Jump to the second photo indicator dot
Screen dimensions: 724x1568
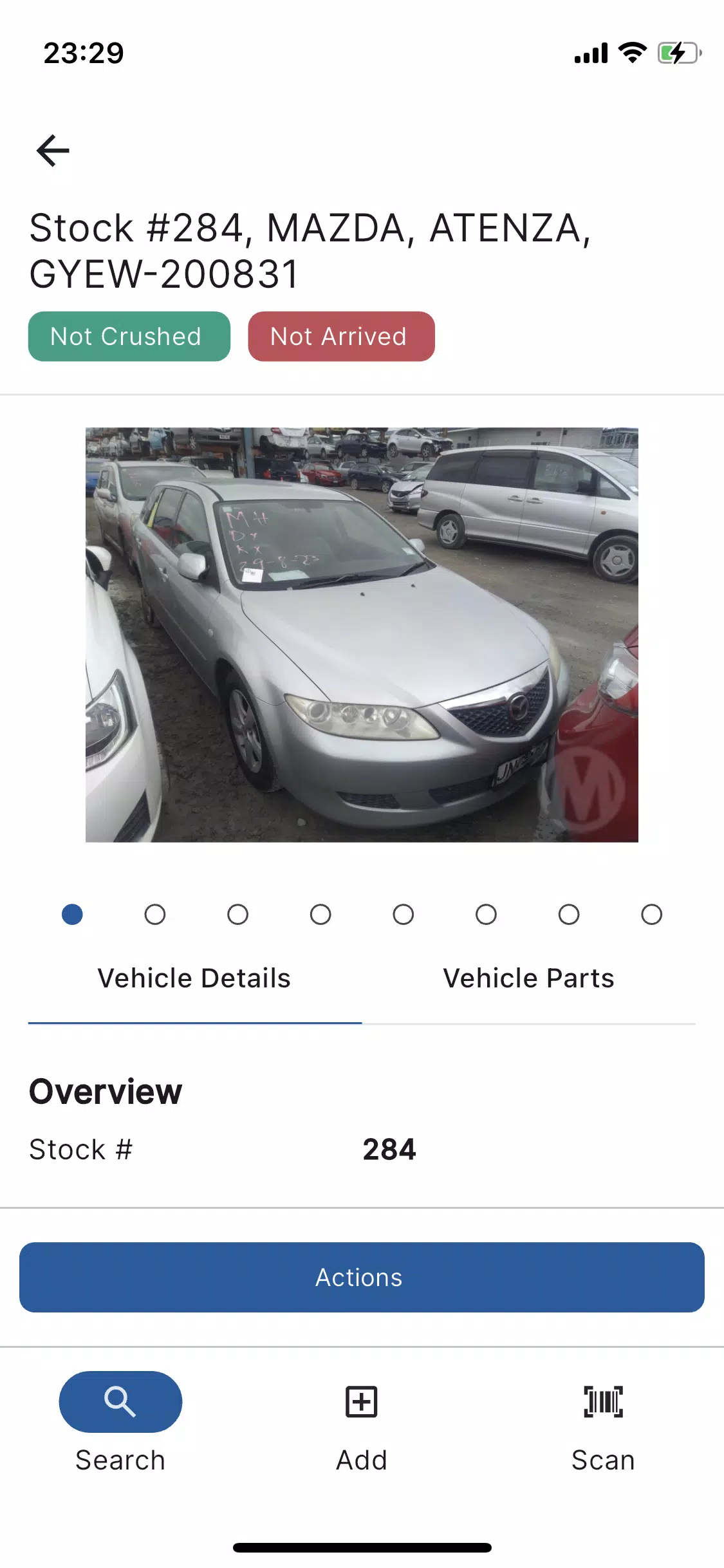click(155, 914)
